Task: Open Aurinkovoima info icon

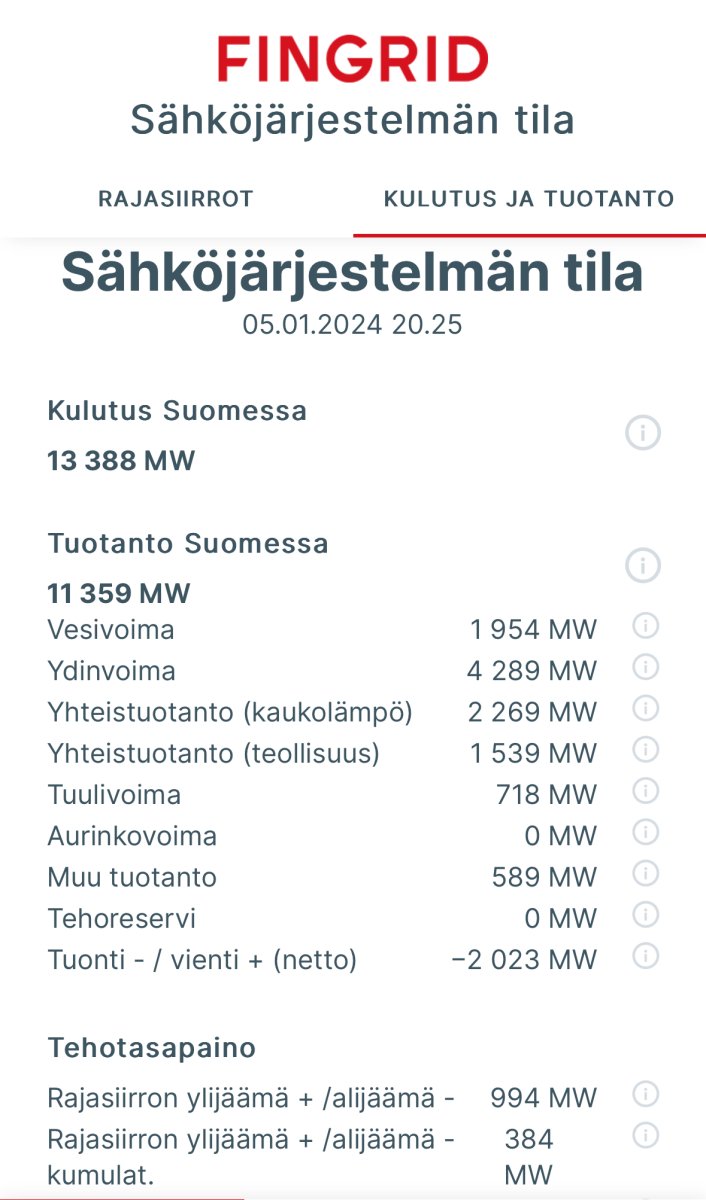Action: 646,832
